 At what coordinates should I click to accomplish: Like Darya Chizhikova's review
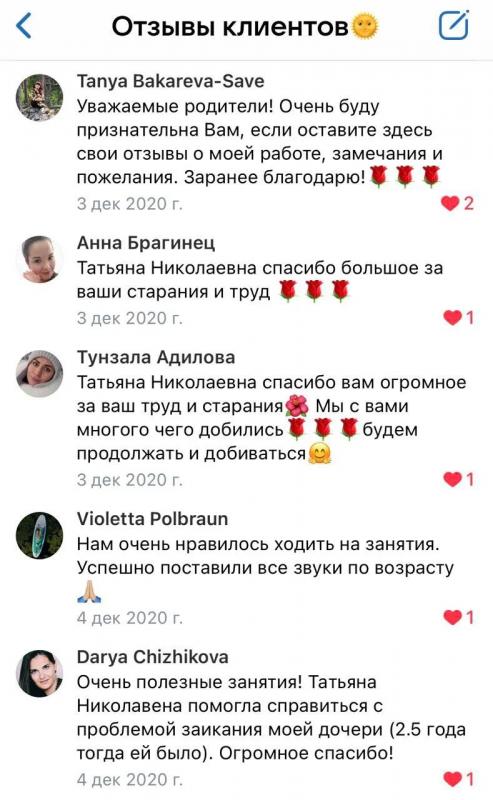point(459,779)
